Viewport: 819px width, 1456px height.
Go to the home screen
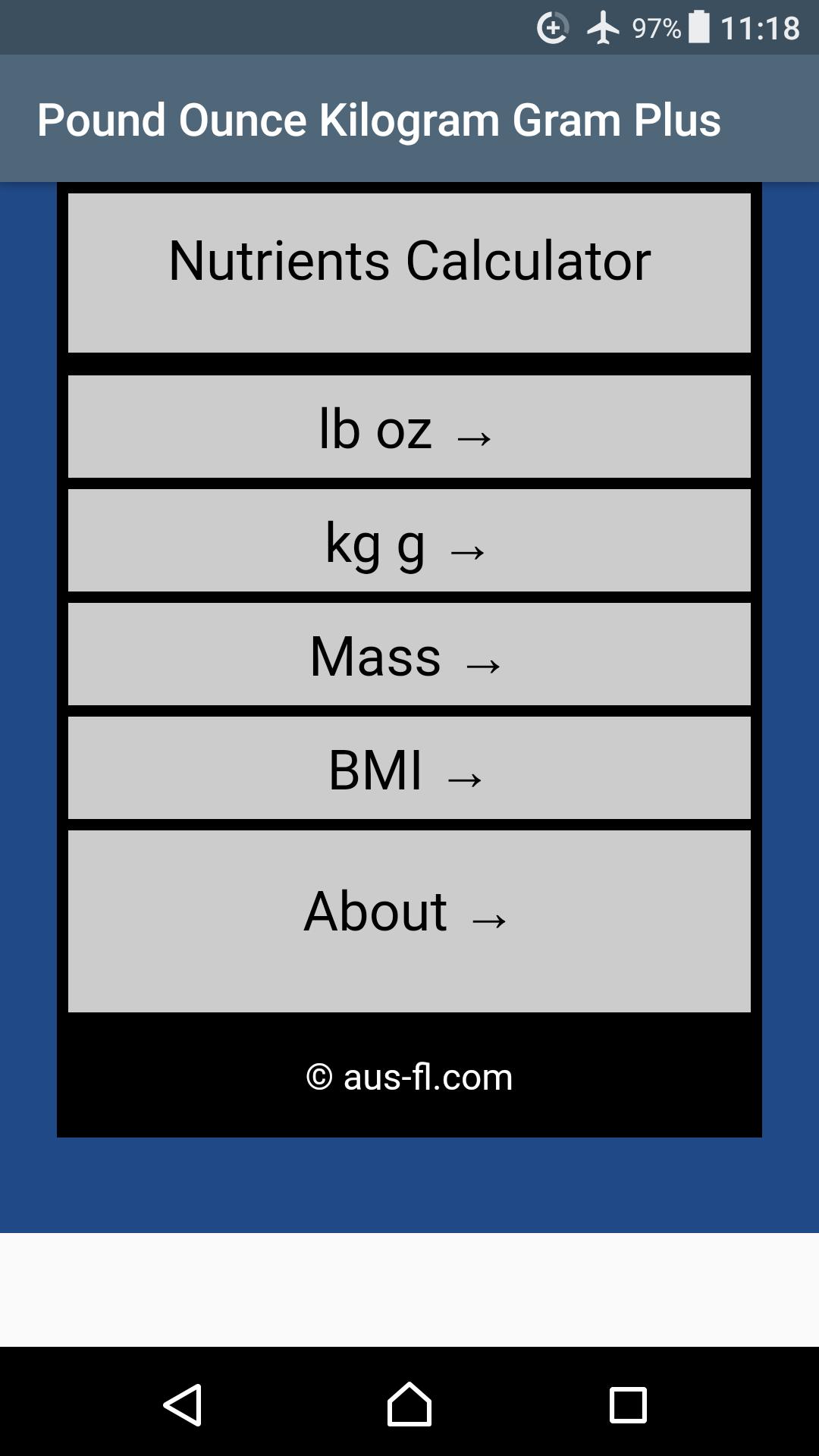[409, 1405]
